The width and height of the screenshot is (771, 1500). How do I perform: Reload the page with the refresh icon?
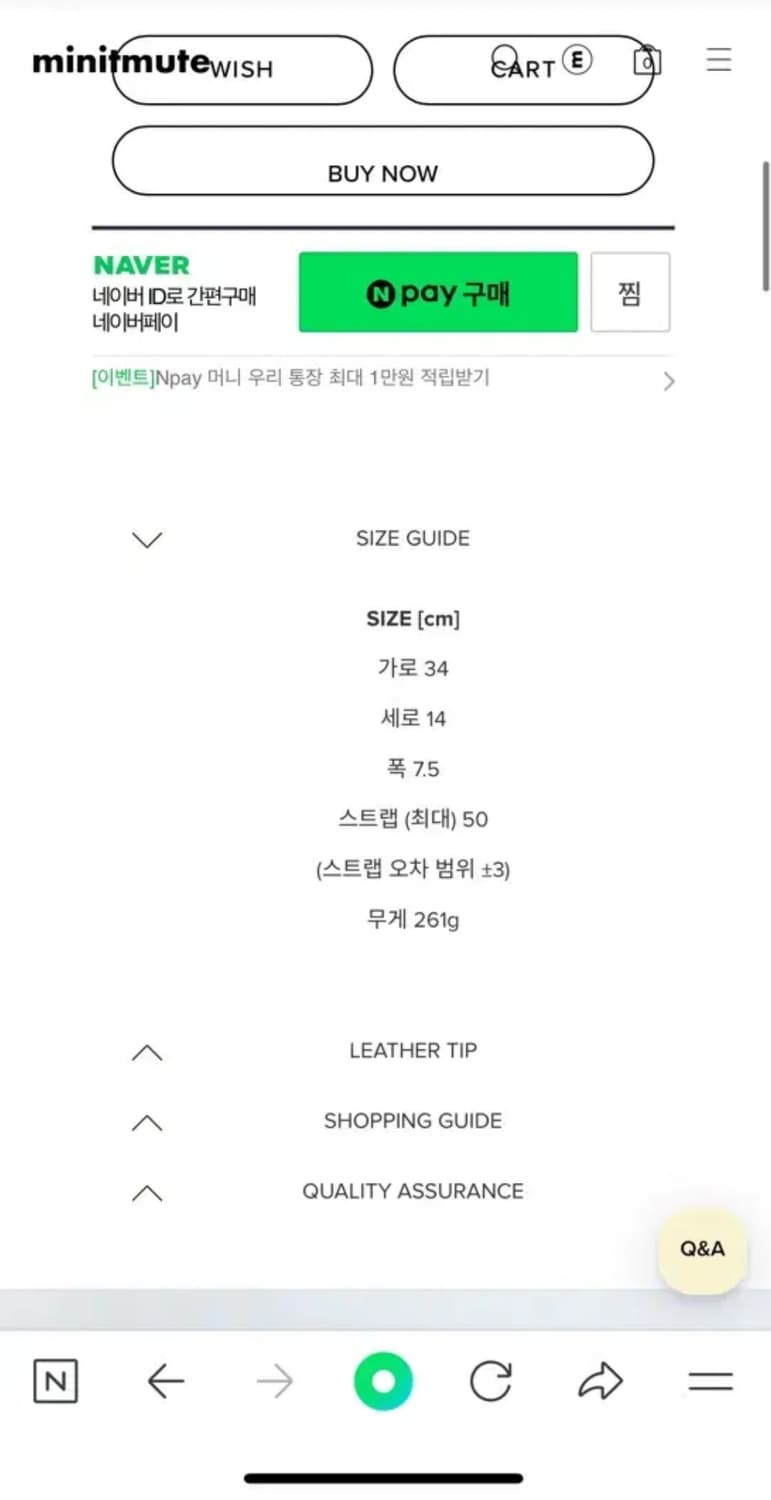click(491, 1381)
